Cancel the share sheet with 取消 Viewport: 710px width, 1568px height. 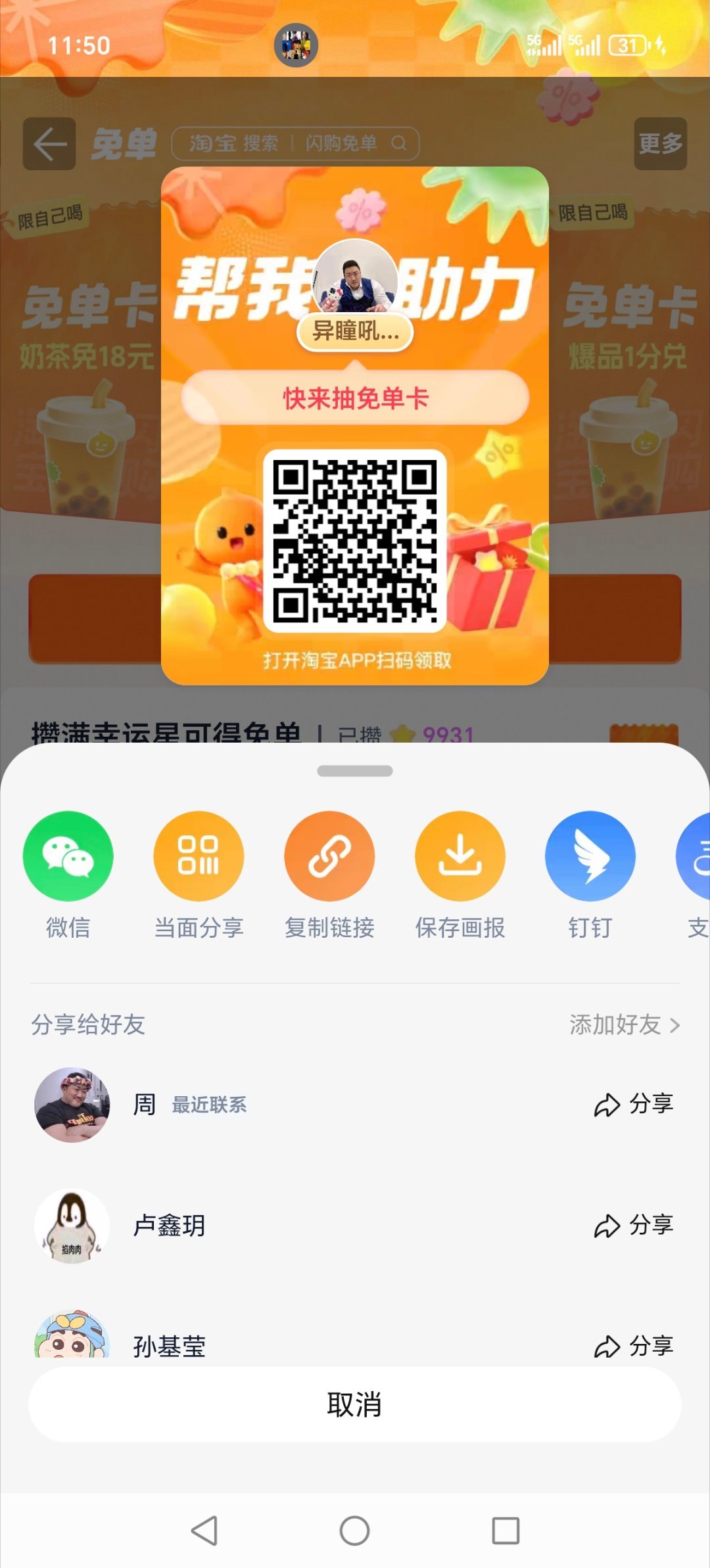355,1404
